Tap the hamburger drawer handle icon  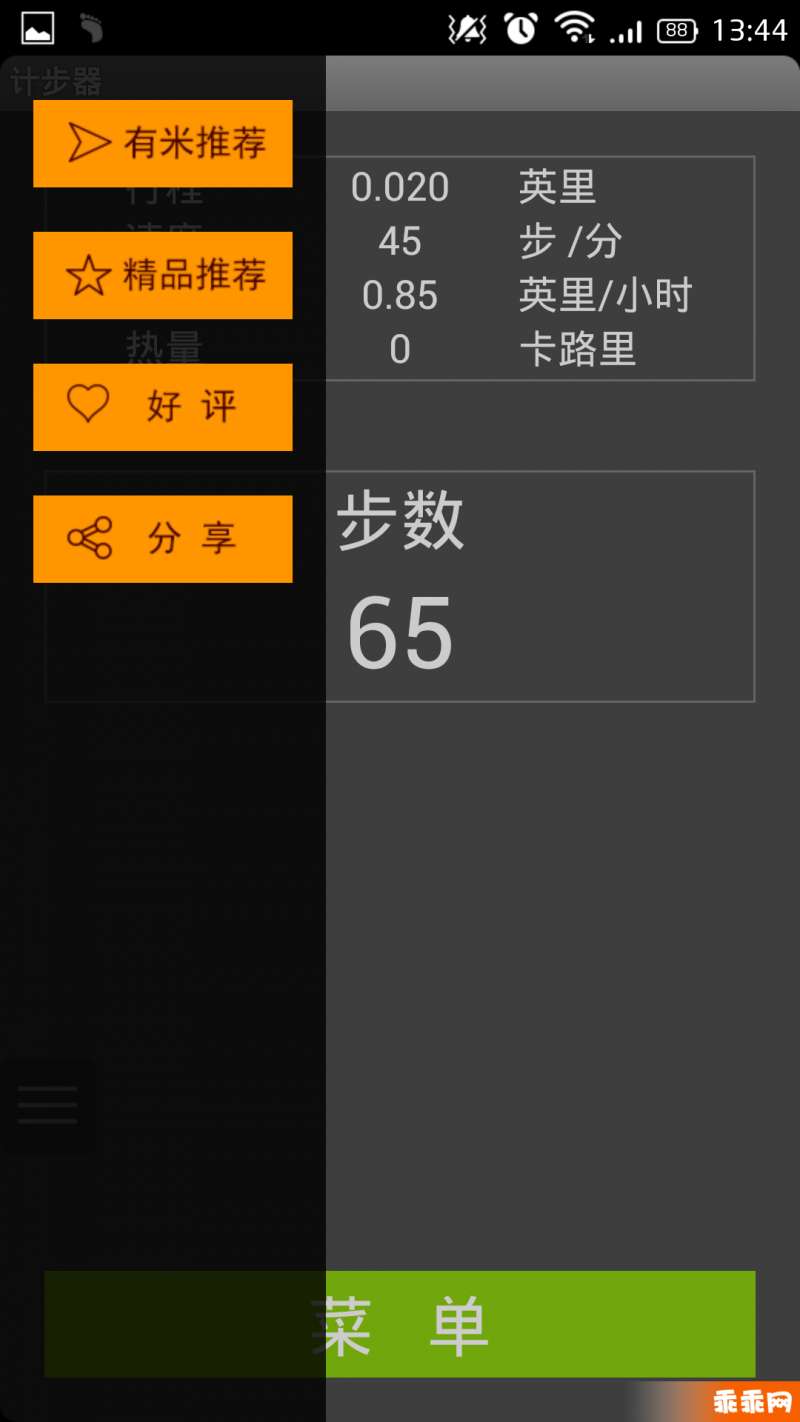(x=47, y=1105)
